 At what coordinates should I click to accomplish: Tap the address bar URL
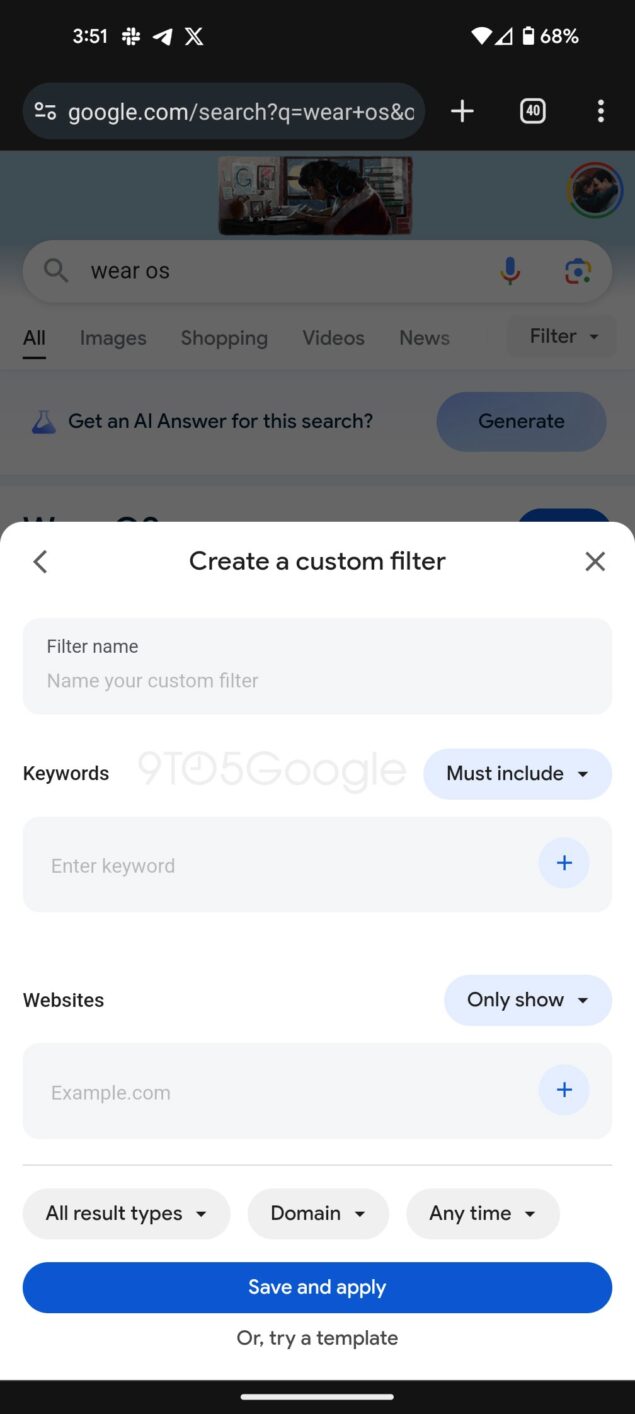coord(240,111)
